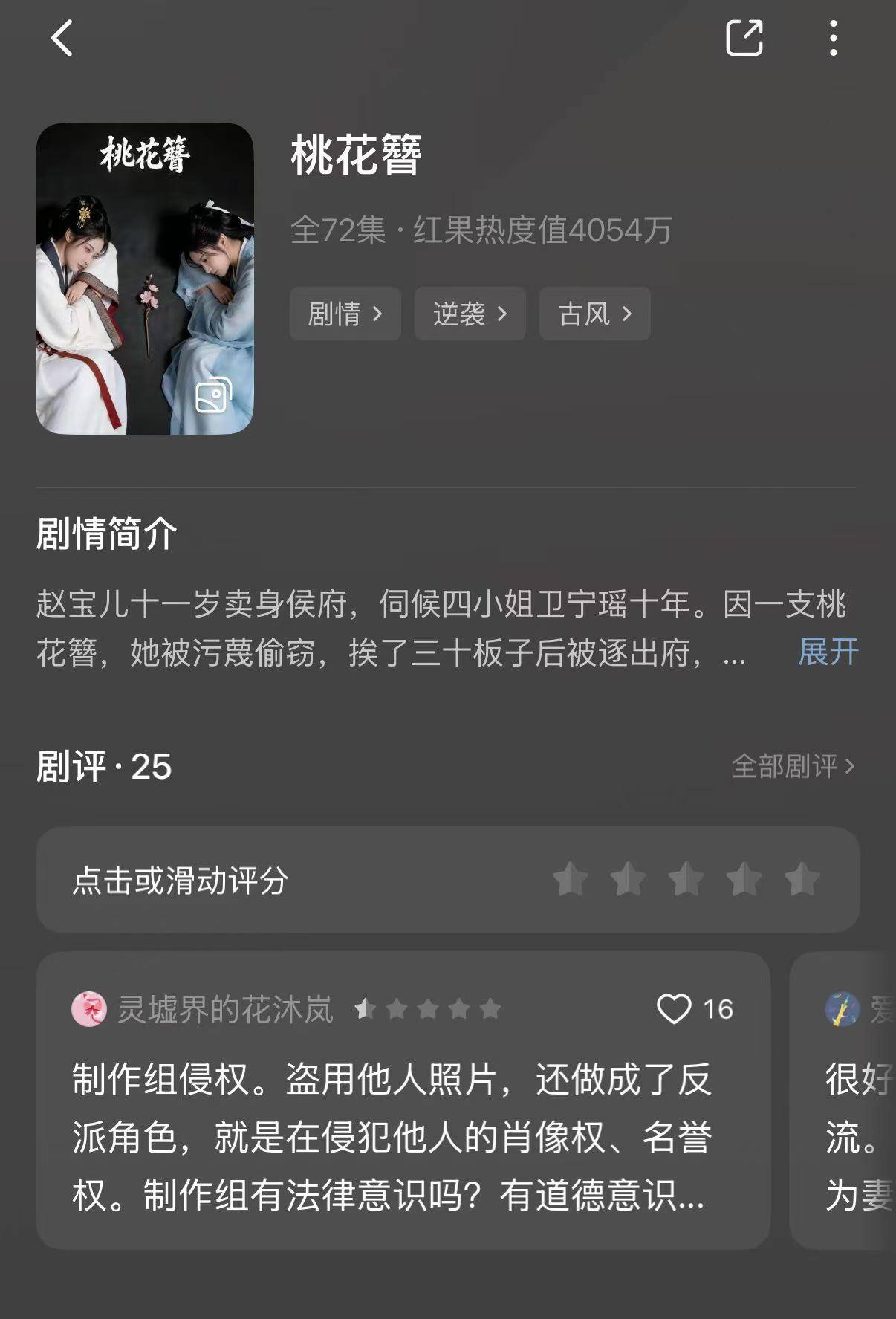
Task: Expand the synopsis with 展开
Action: point(828,652)
